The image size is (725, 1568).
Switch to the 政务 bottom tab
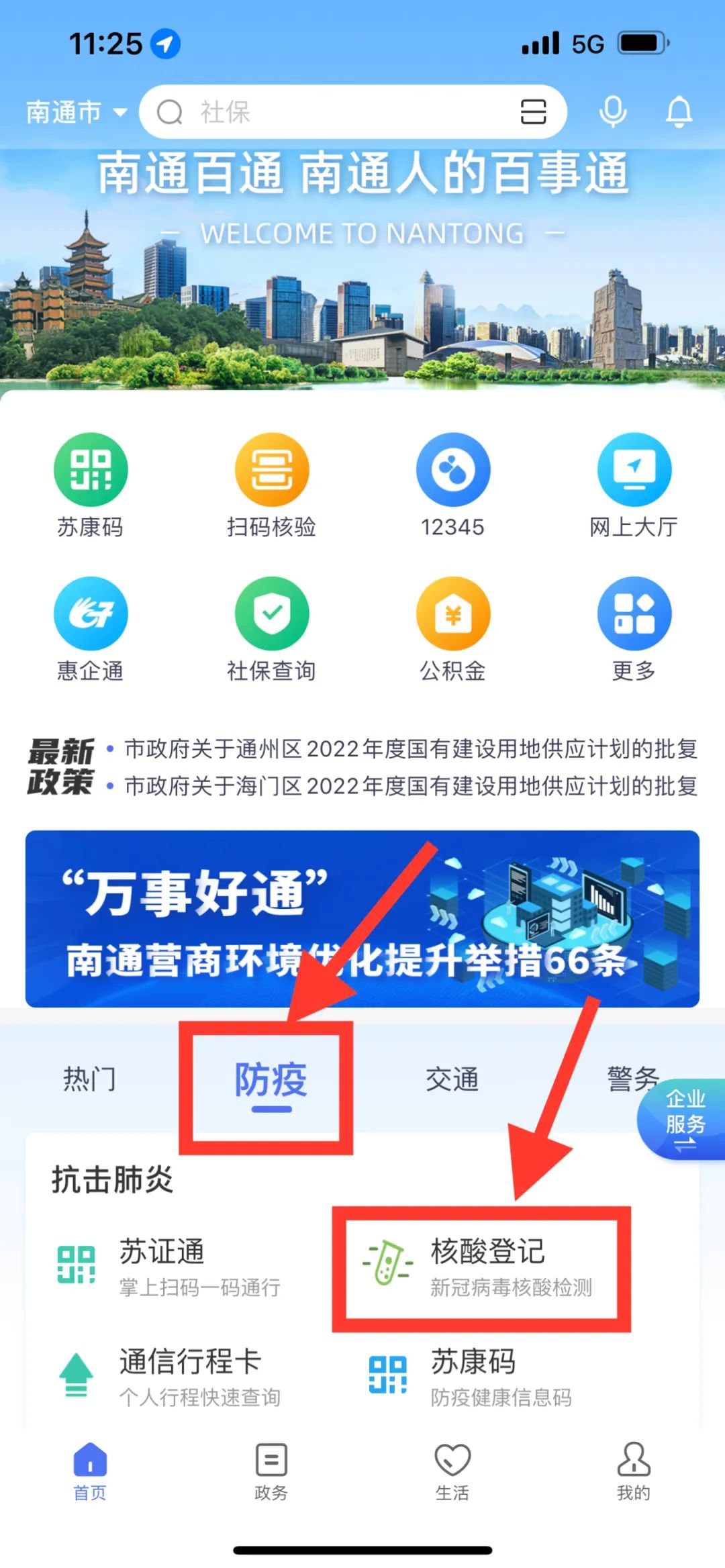(x=271, y=1473)
